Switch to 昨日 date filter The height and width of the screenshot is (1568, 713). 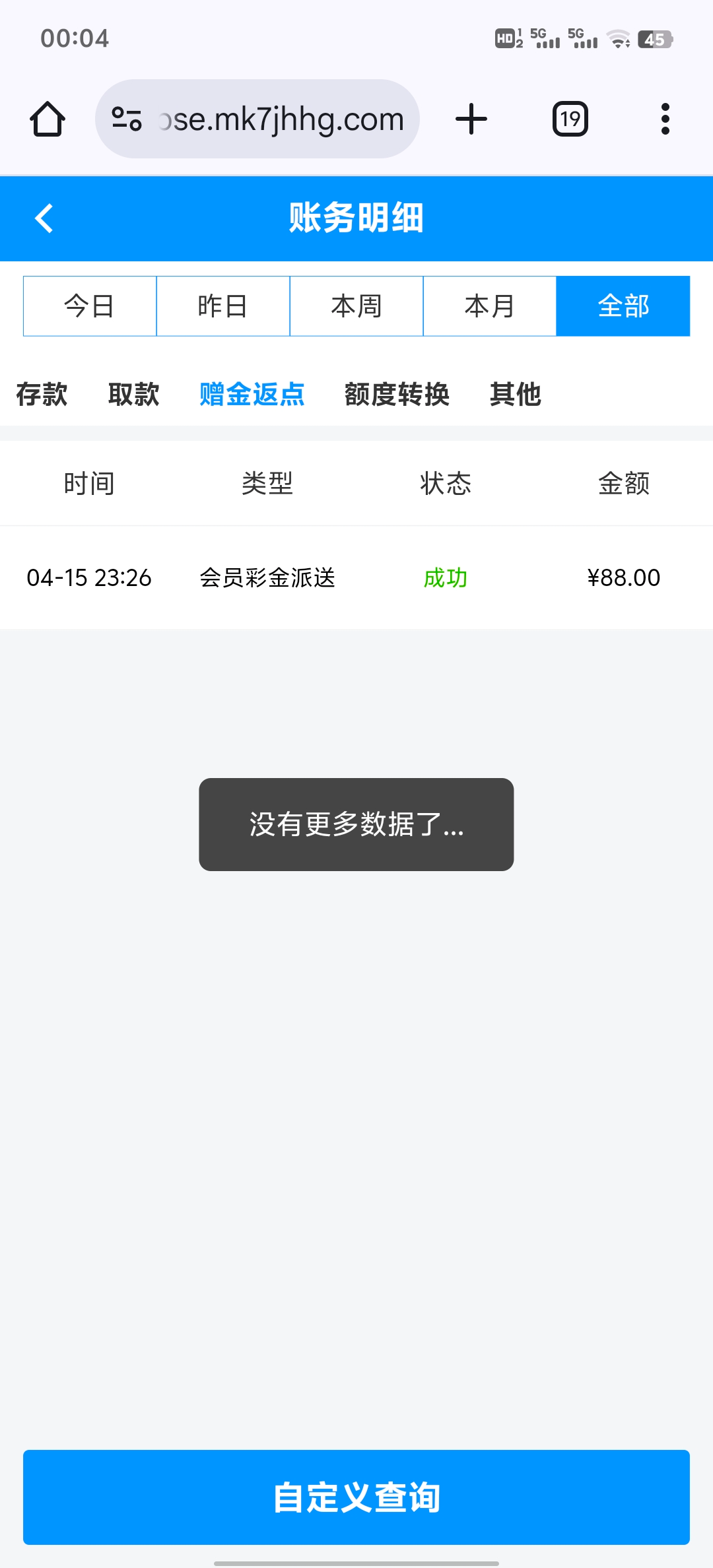223,306
